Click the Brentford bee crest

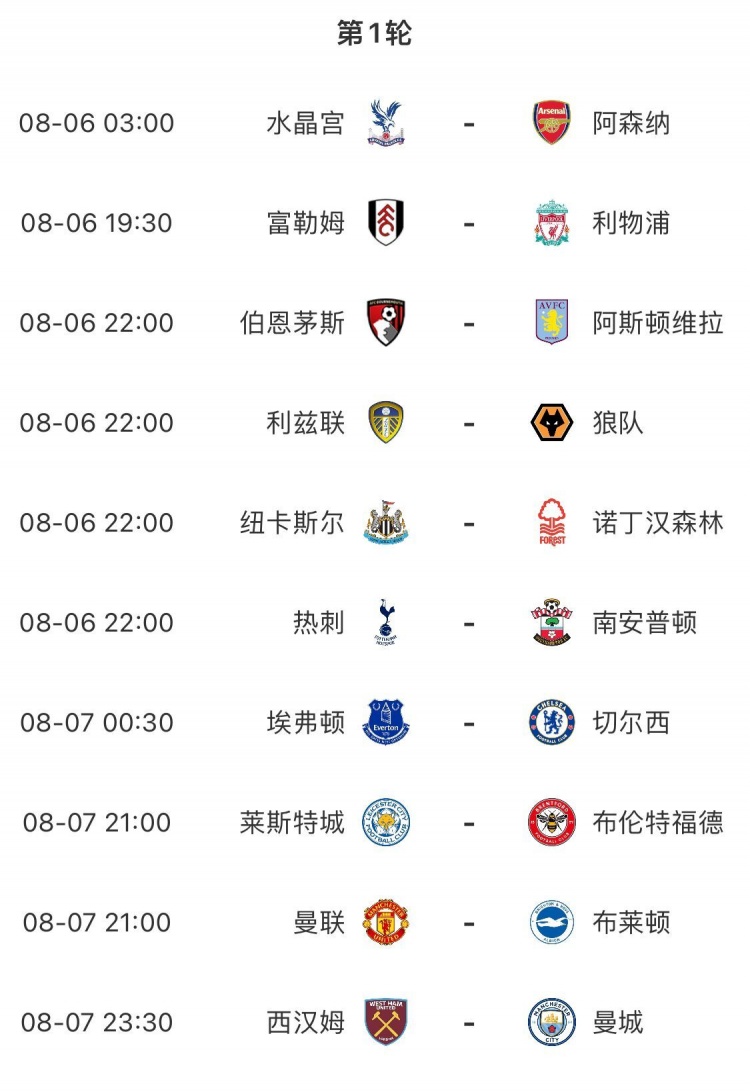point(550,822)
